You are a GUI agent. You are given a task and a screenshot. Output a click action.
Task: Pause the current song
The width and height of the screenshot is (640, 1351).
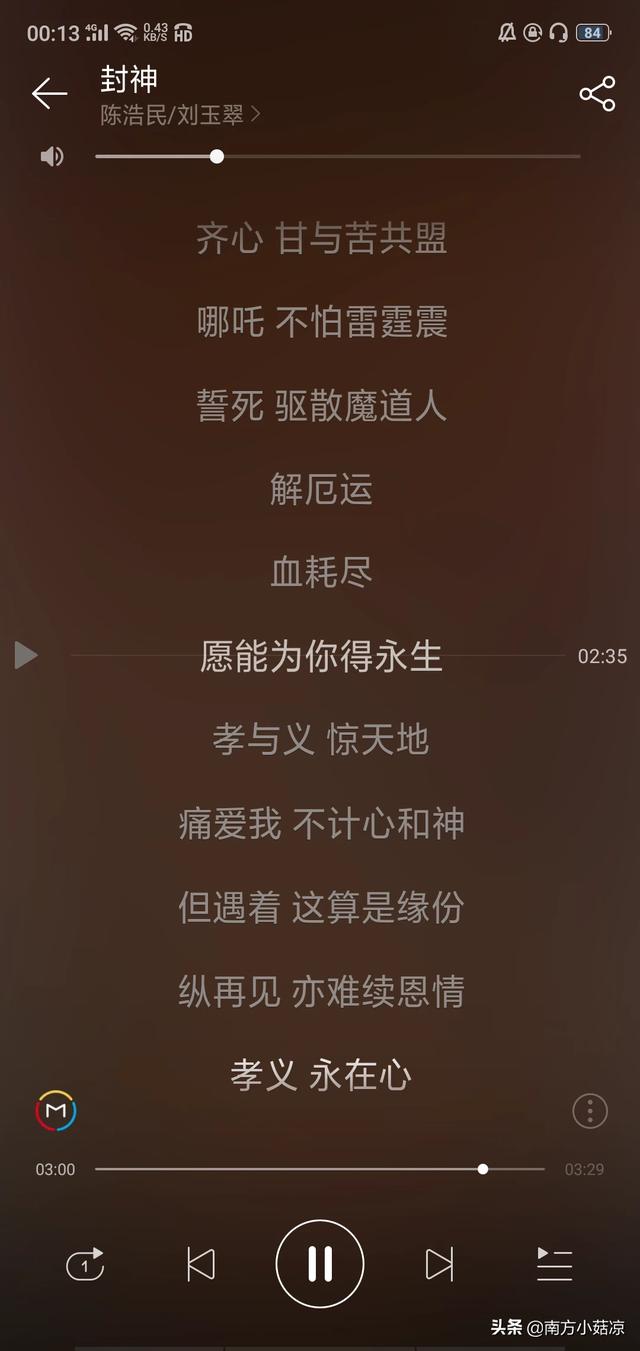pos(320,1264)
